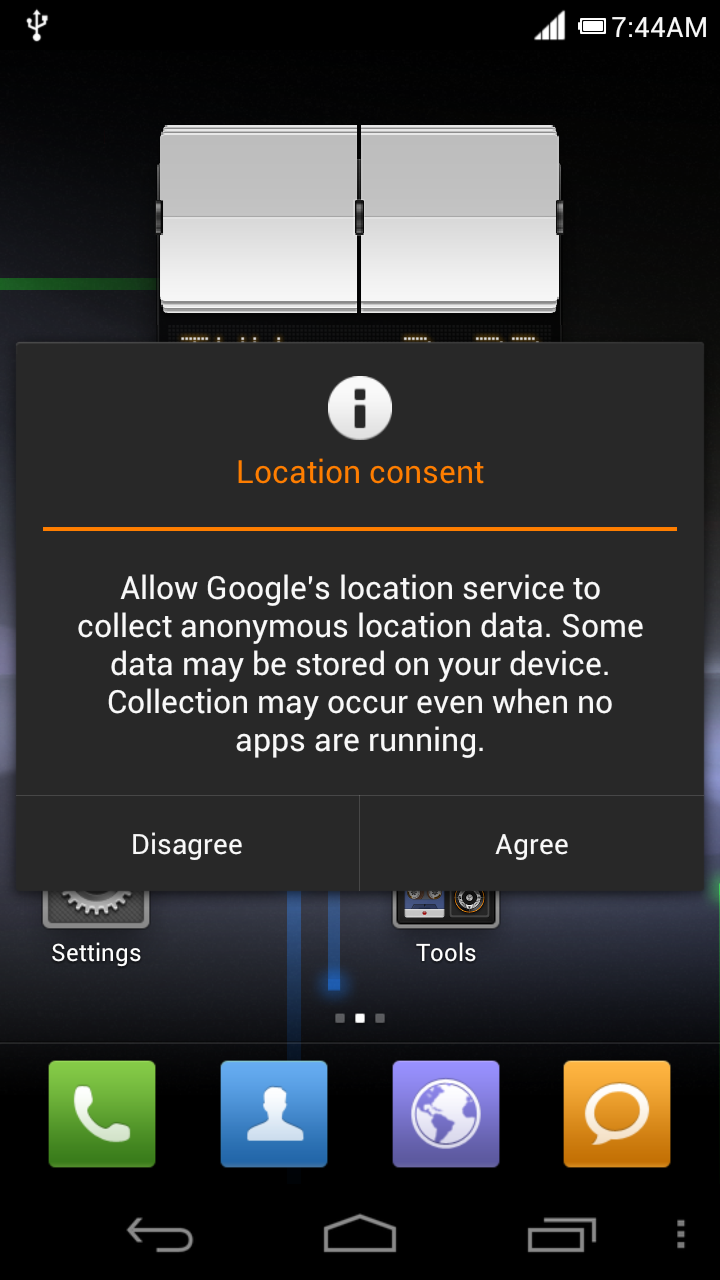720x1280 pixels.
Task: Decline location consent with Disagree
Action: [x=187, y=844]
